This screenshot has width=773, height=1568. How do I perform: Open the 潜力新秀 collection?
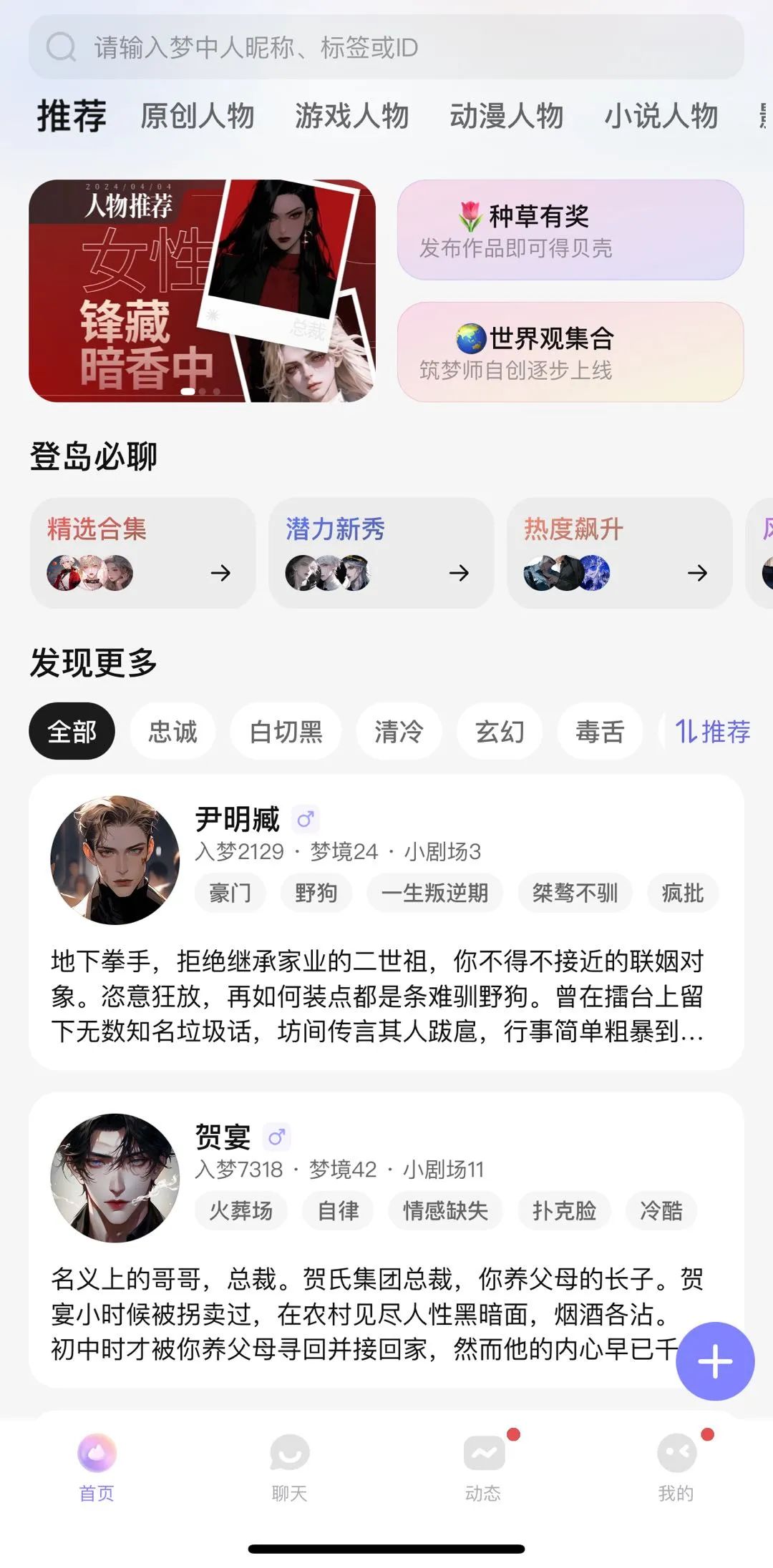pos(381,553)
